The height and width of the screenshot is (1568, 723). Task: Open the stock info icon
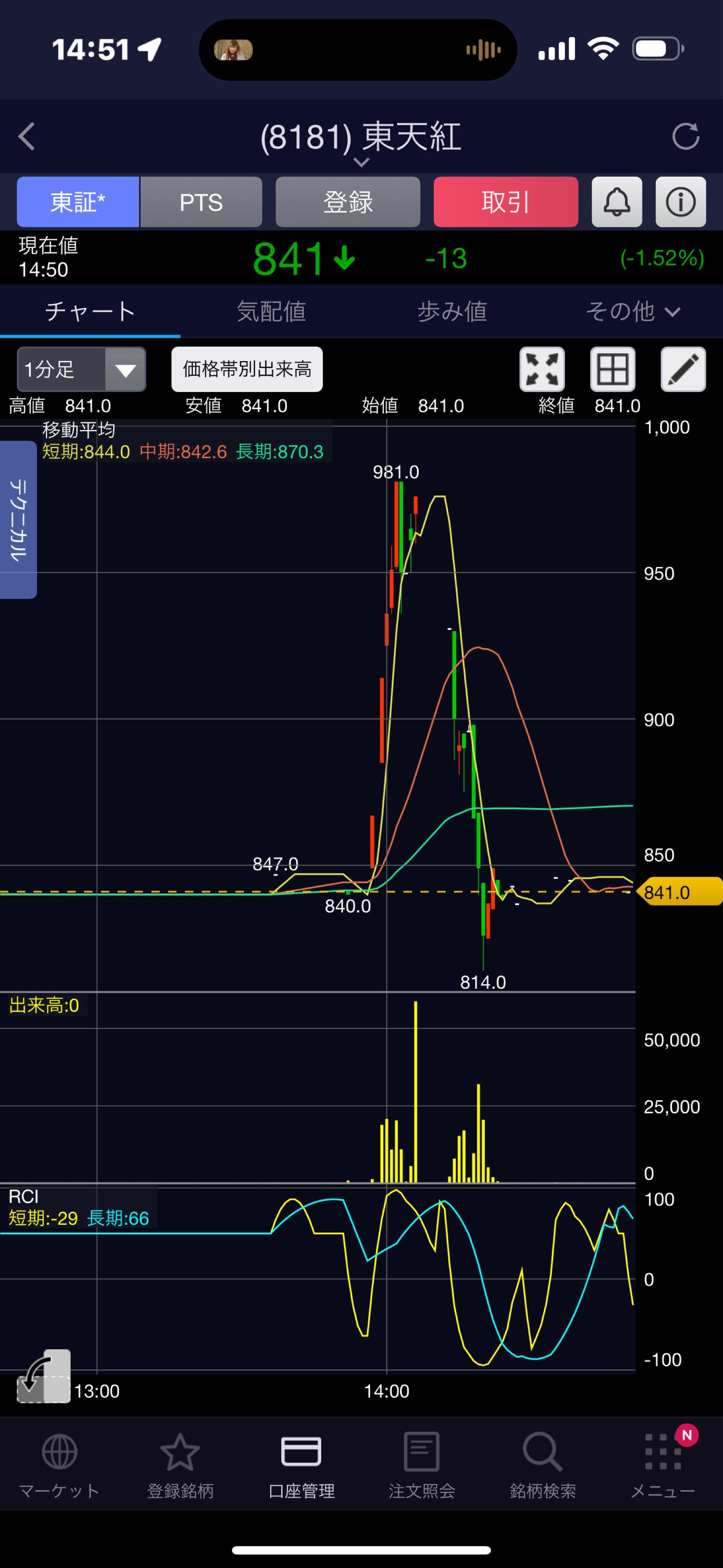680,202
